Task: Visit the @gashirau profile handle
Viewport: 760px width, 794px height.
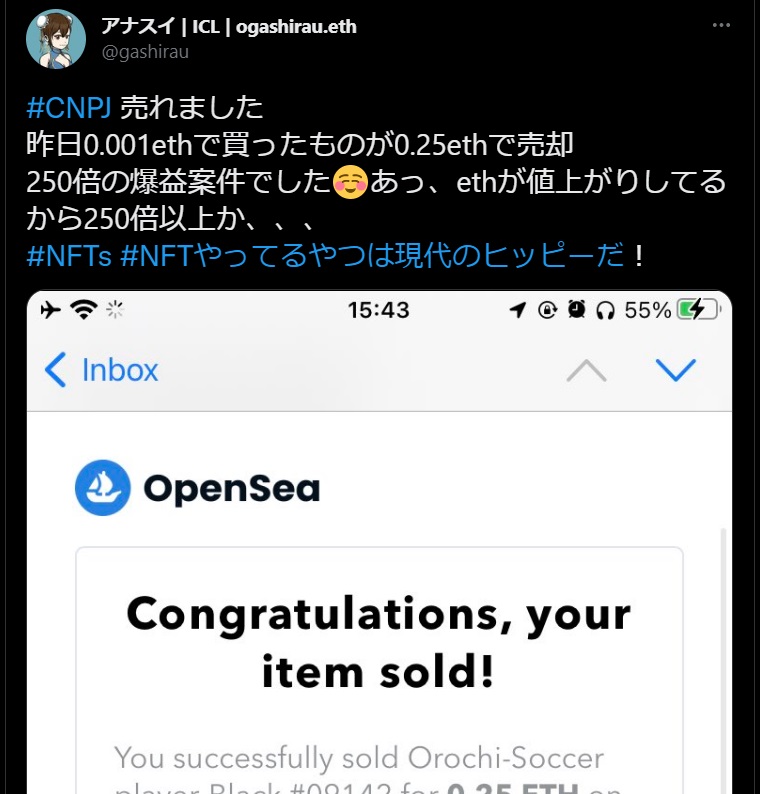Action: (145, 51)
